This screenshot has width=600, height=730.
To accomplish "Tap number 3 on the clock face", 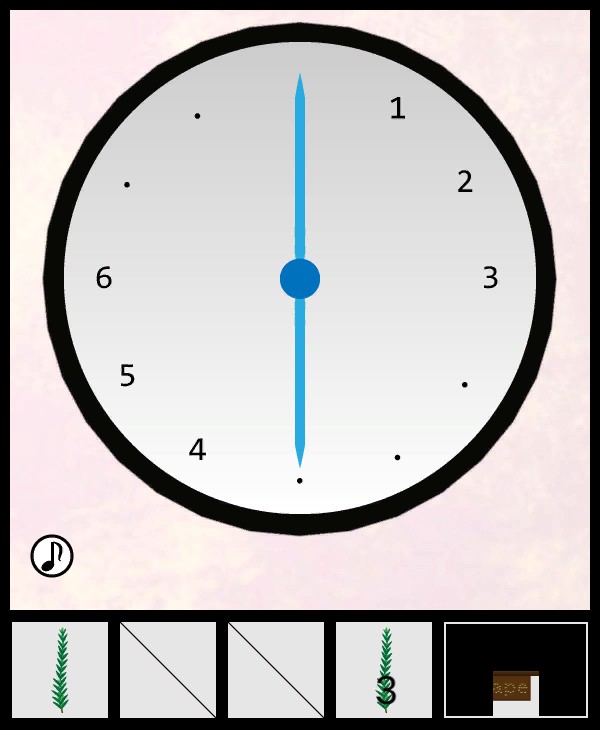I will pyautogui.click(x=490, y=278).
